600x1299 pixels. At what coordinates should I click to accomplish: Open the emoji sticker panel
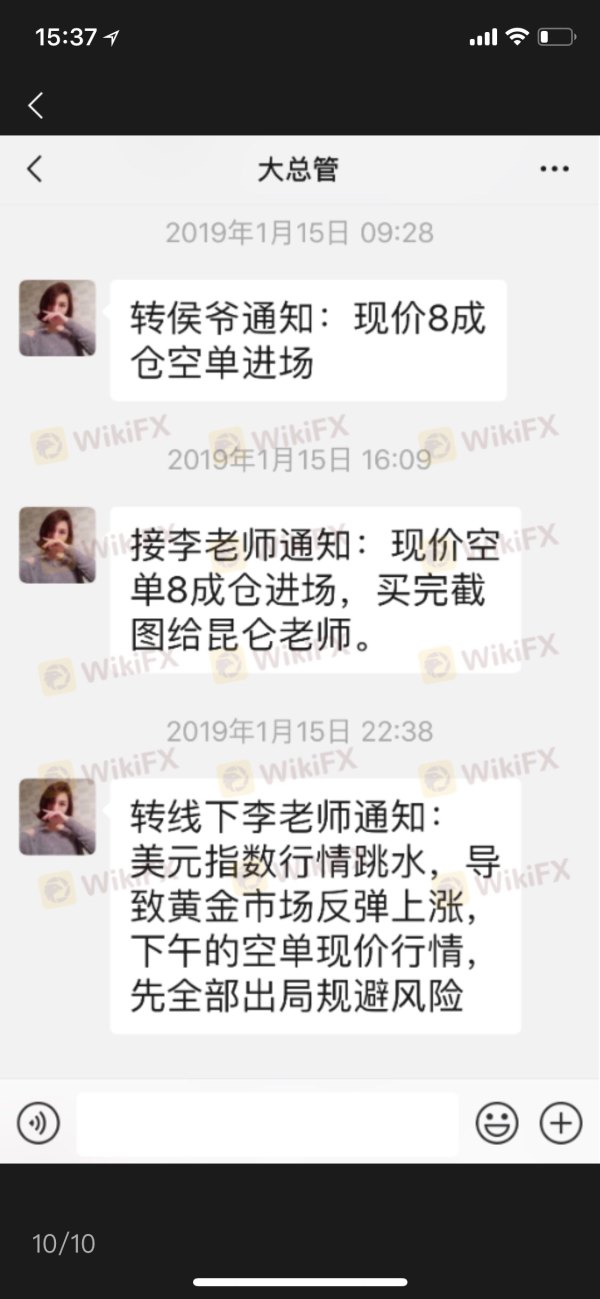(x=496, y=1124)
